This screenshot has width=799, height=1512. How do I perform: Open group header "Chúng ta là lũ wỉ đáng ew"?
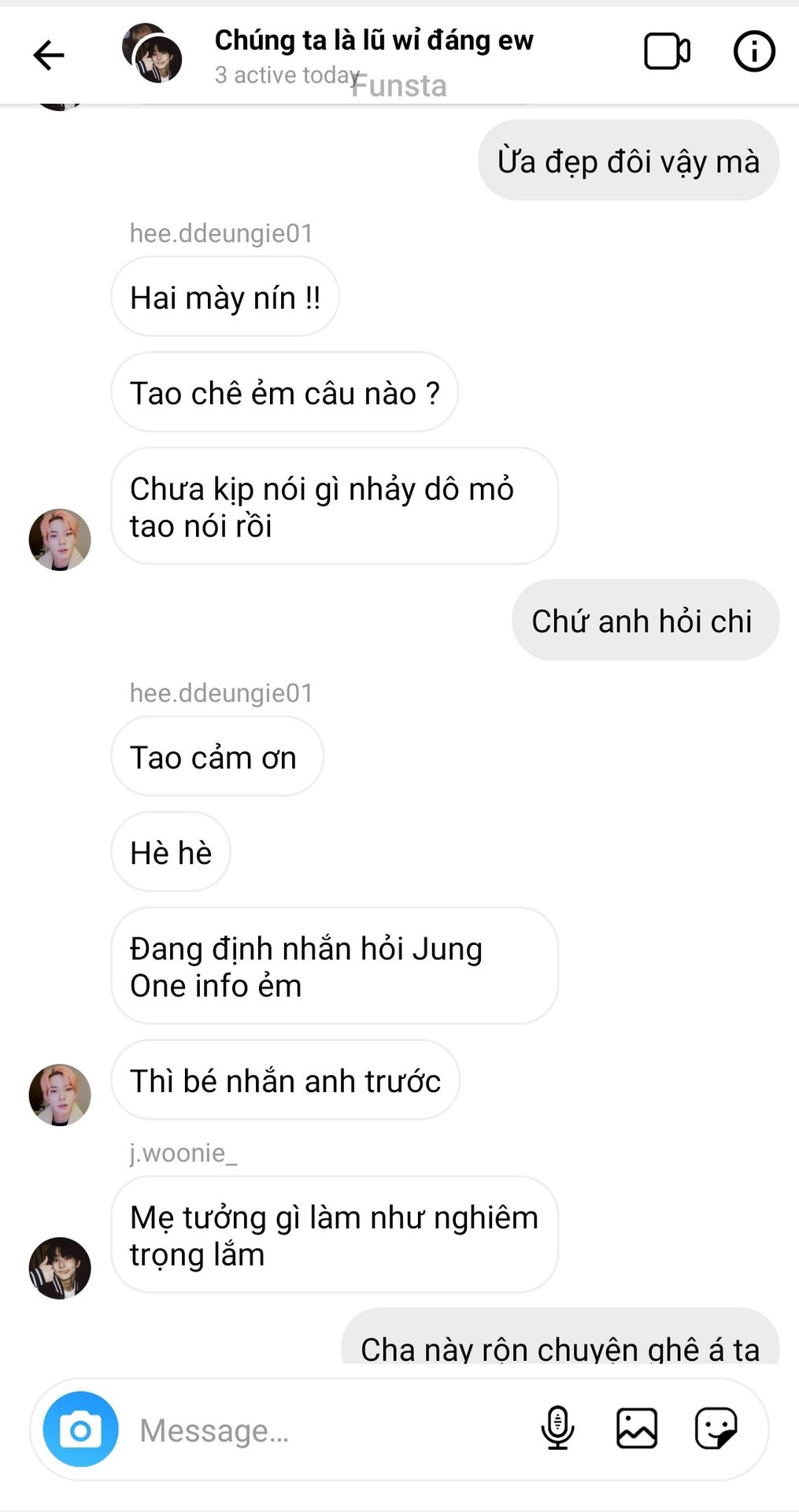[x=373, y=41]
